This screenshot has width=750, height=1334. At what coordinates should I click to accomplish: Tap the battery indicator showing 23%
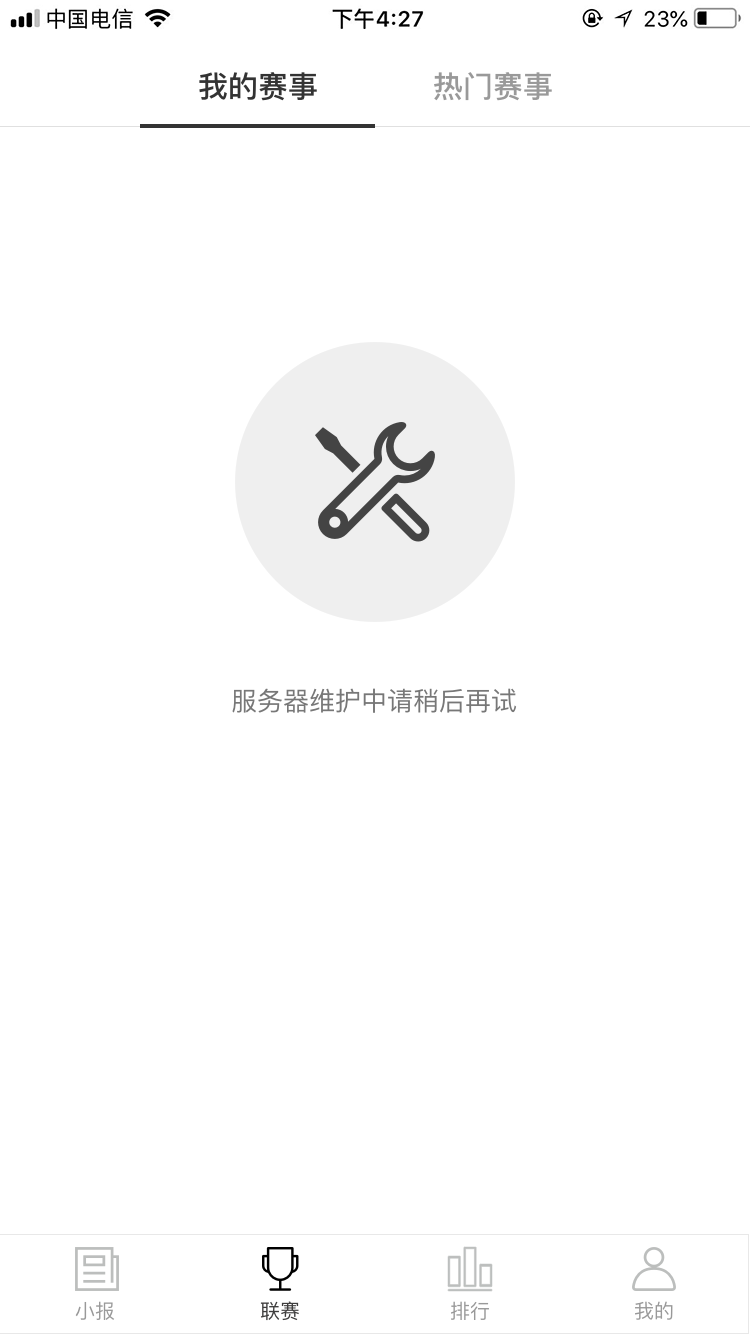(x=712, y=16)
